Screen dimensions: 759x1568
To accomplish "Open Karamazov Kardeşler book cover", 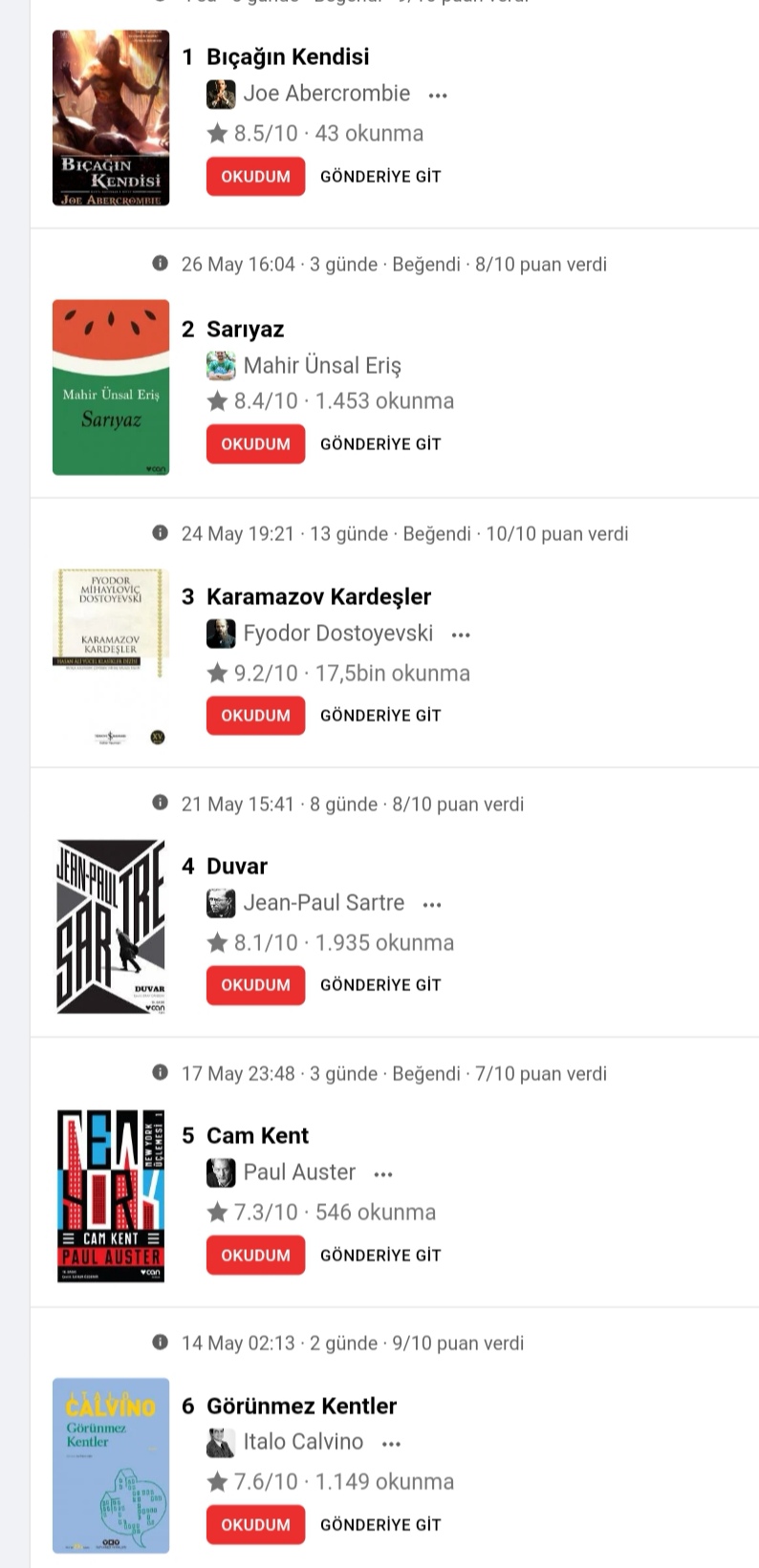I will (x=111, y=657).
